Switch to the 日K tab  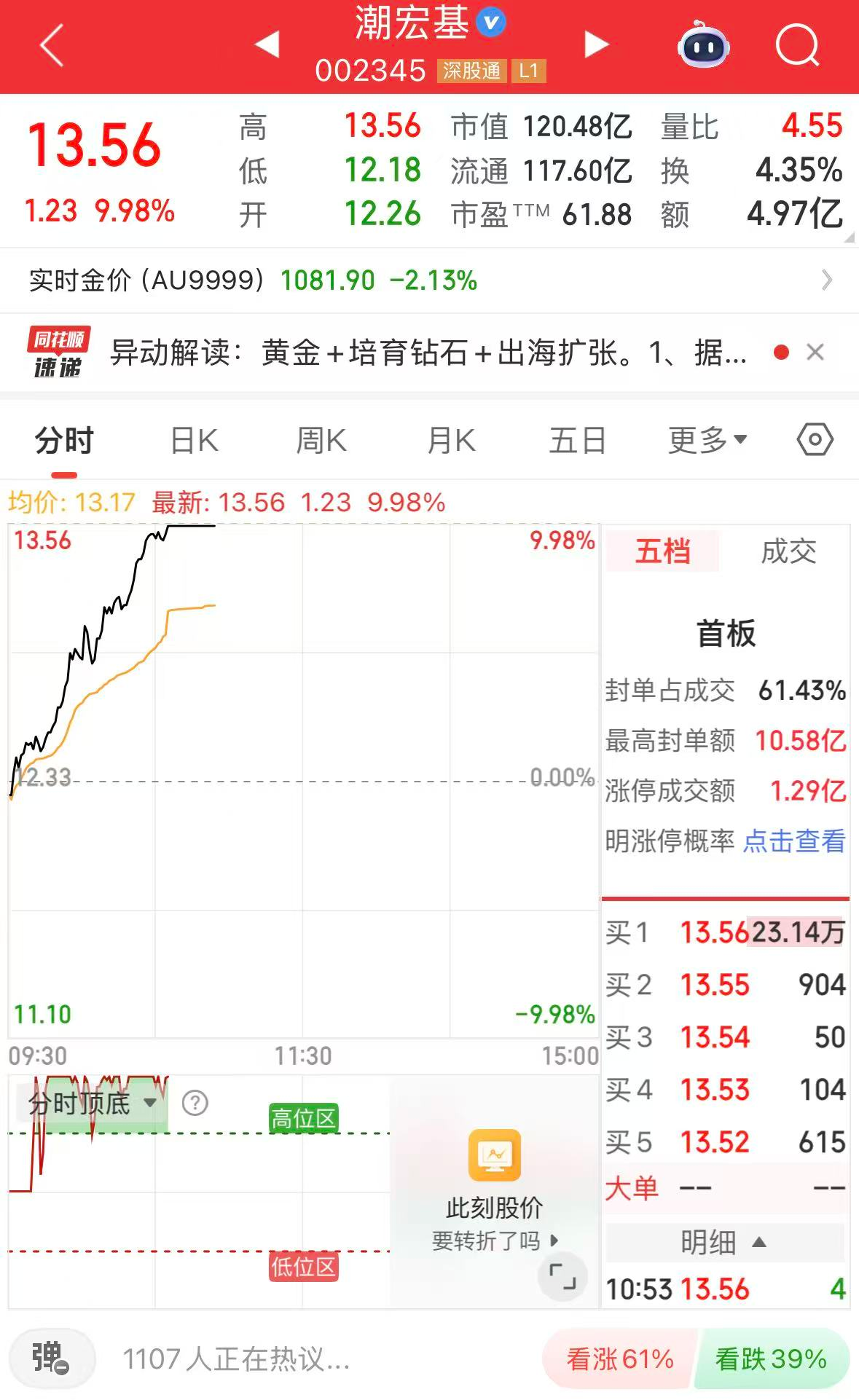pyautogui.click(x=192, y=439)
